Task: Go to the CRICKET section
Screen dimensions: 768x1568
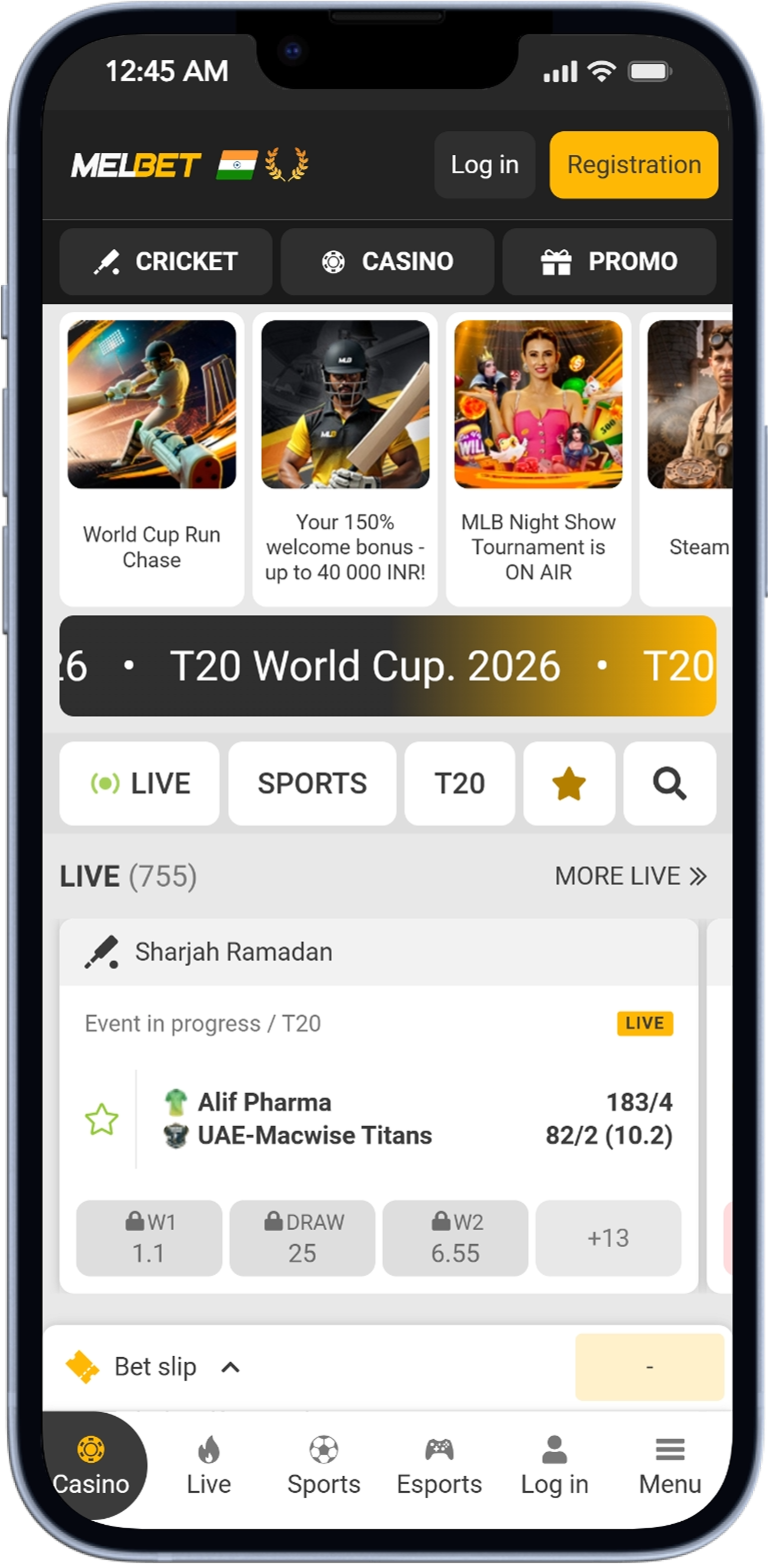Action: pyautogui.click(x=166, y=262)
